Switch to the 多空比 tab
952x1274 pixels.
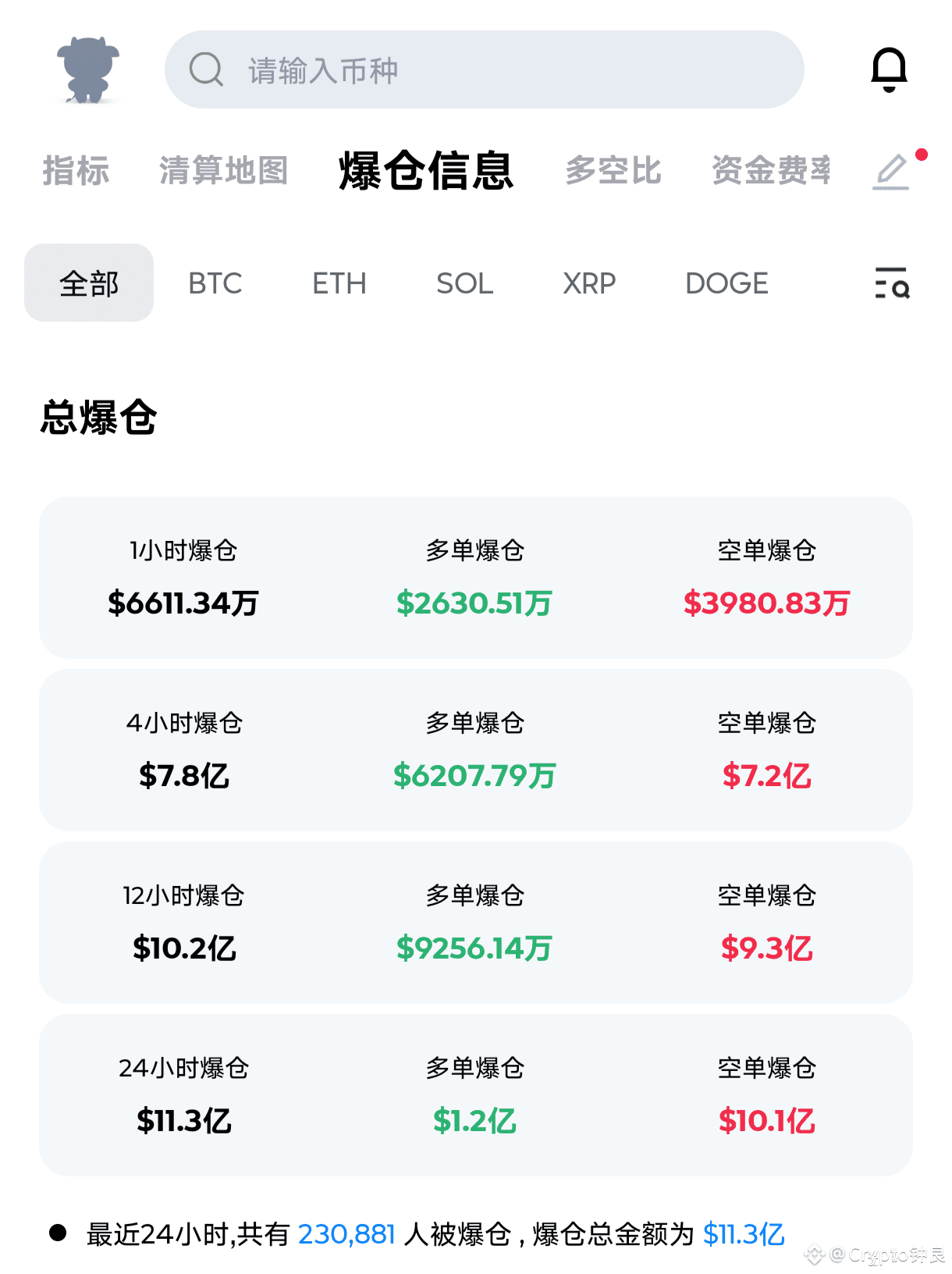coord(613,172)
